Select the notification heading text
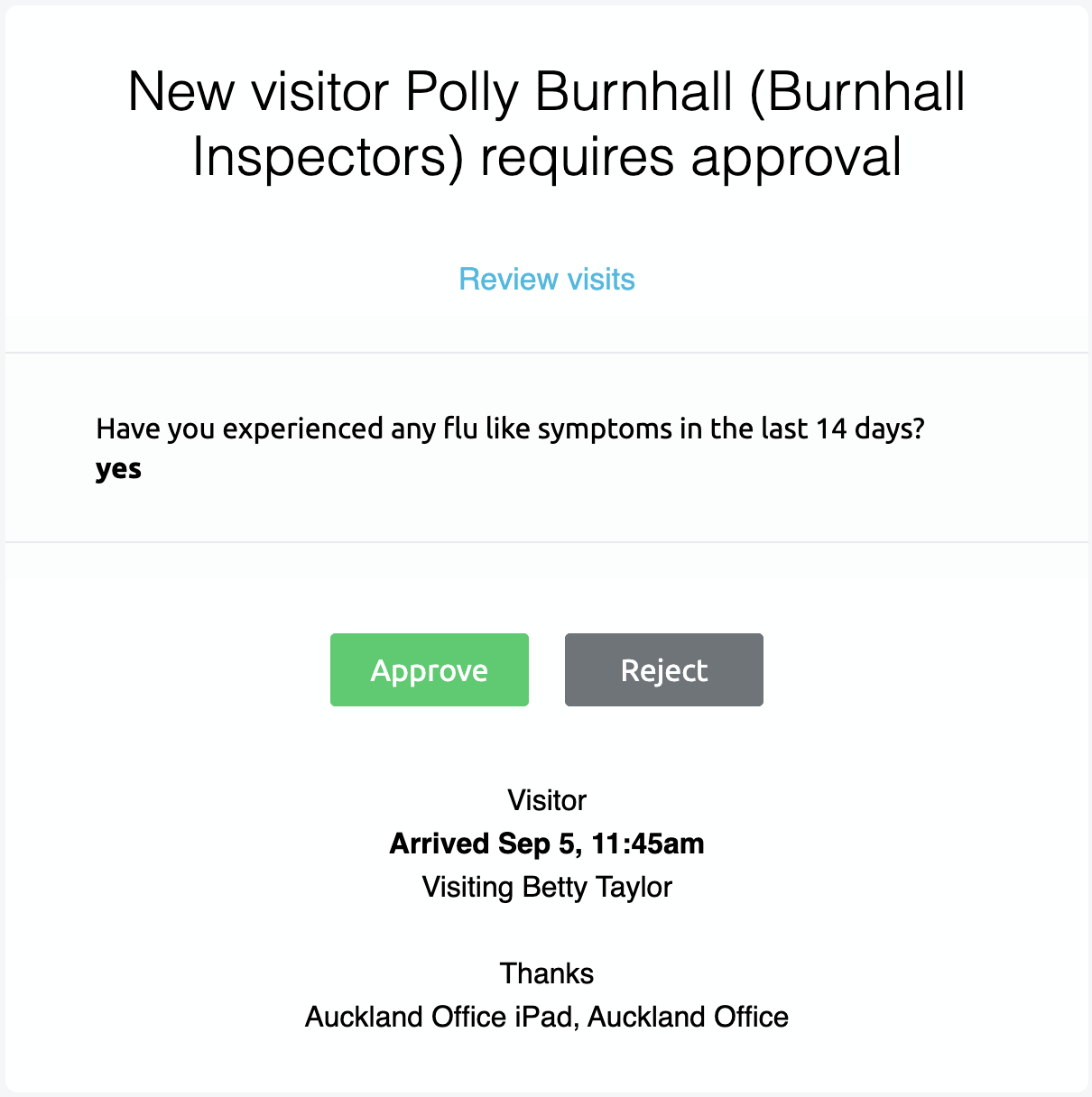1092x1097 pixels. coord(546,122)
